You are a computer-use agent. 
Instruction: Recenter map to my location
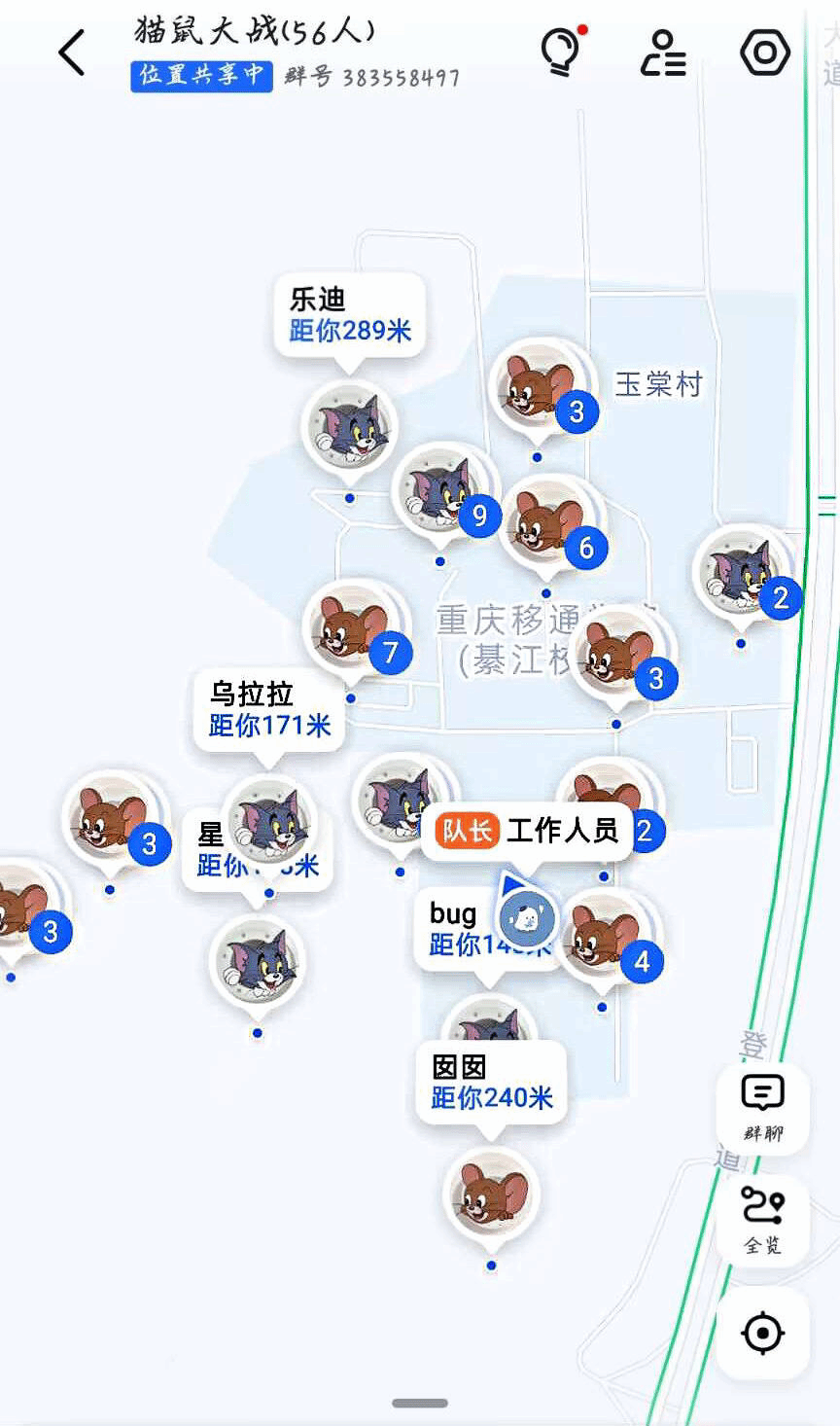762,1333
